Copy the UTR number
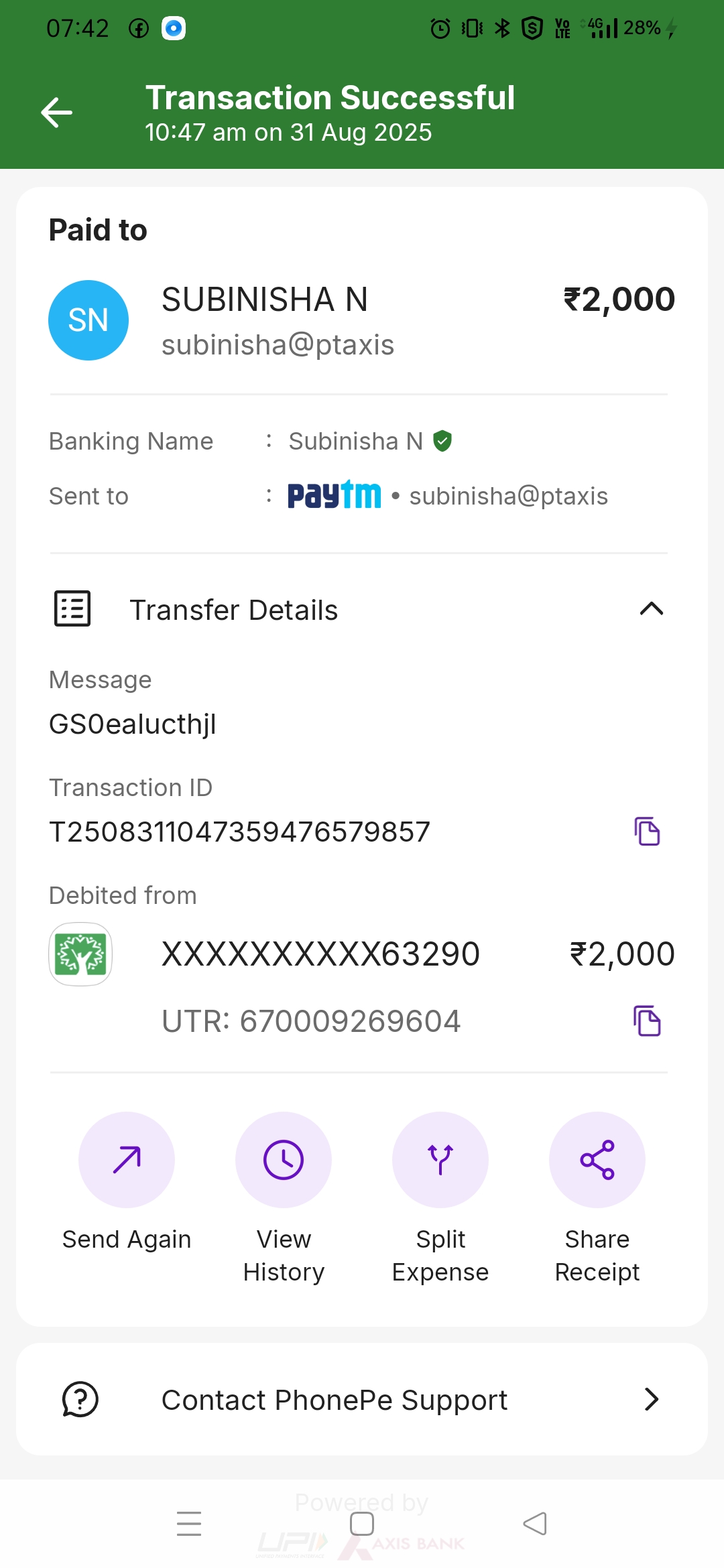Viewport: 724px width, 1568px height. [647, 1021]
